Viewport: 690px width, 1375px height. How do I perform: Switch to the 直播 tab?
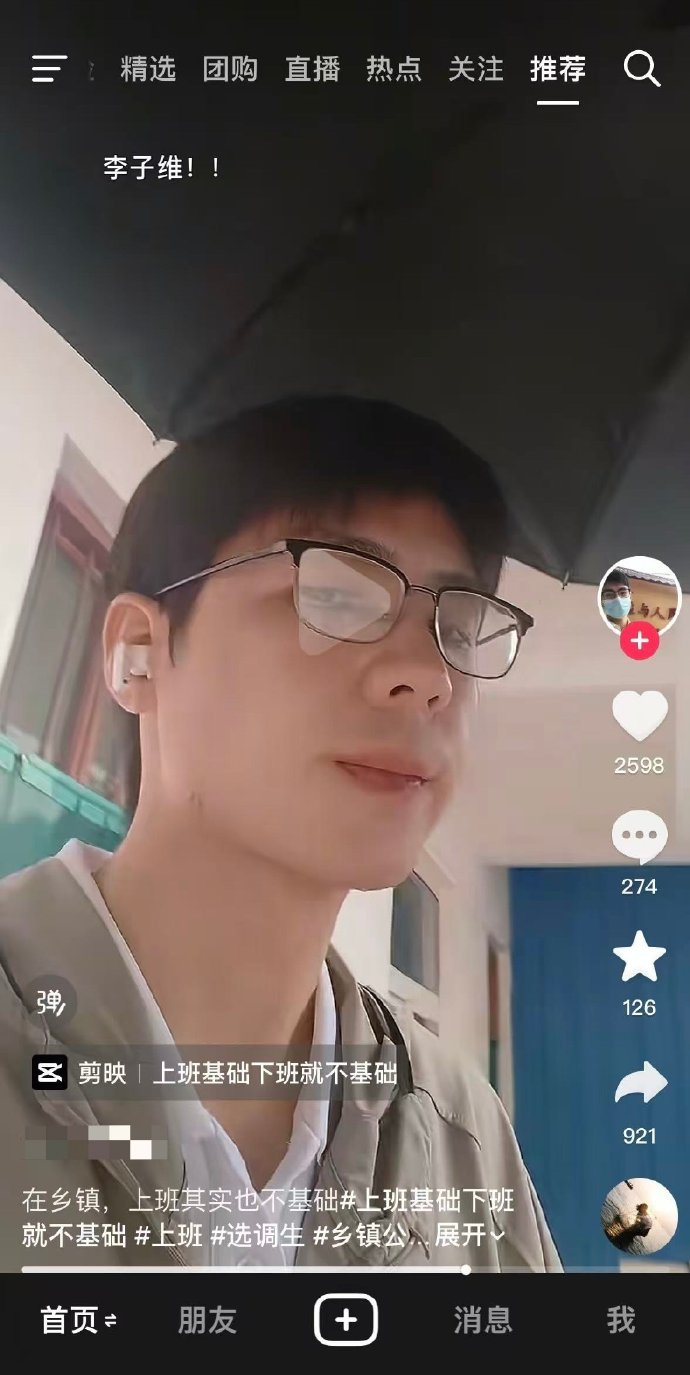pyautogui.click(x=312, y=69)
